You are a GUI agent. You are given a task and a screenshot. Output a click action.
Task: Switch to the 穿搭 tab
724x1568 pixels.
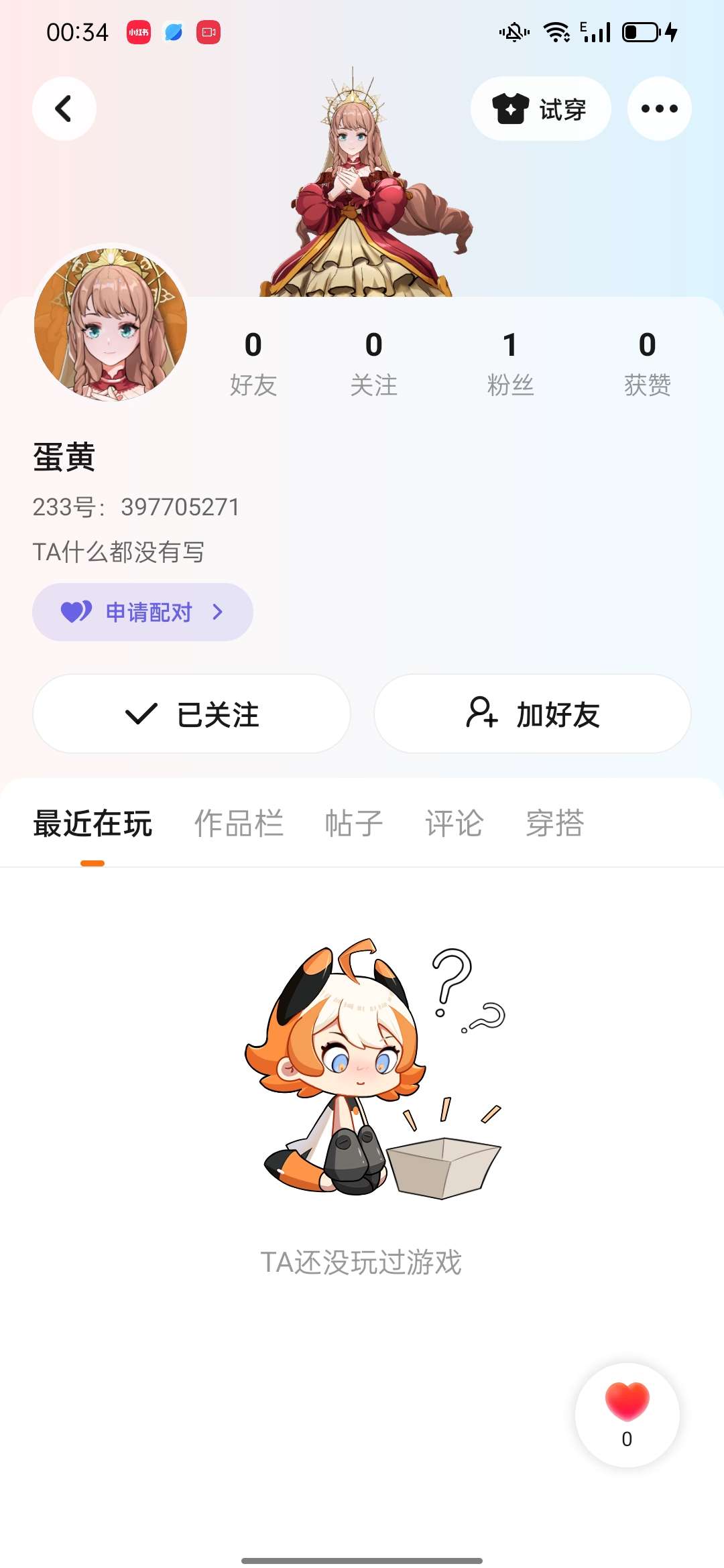pyautogui.click(x=554, y=824)
